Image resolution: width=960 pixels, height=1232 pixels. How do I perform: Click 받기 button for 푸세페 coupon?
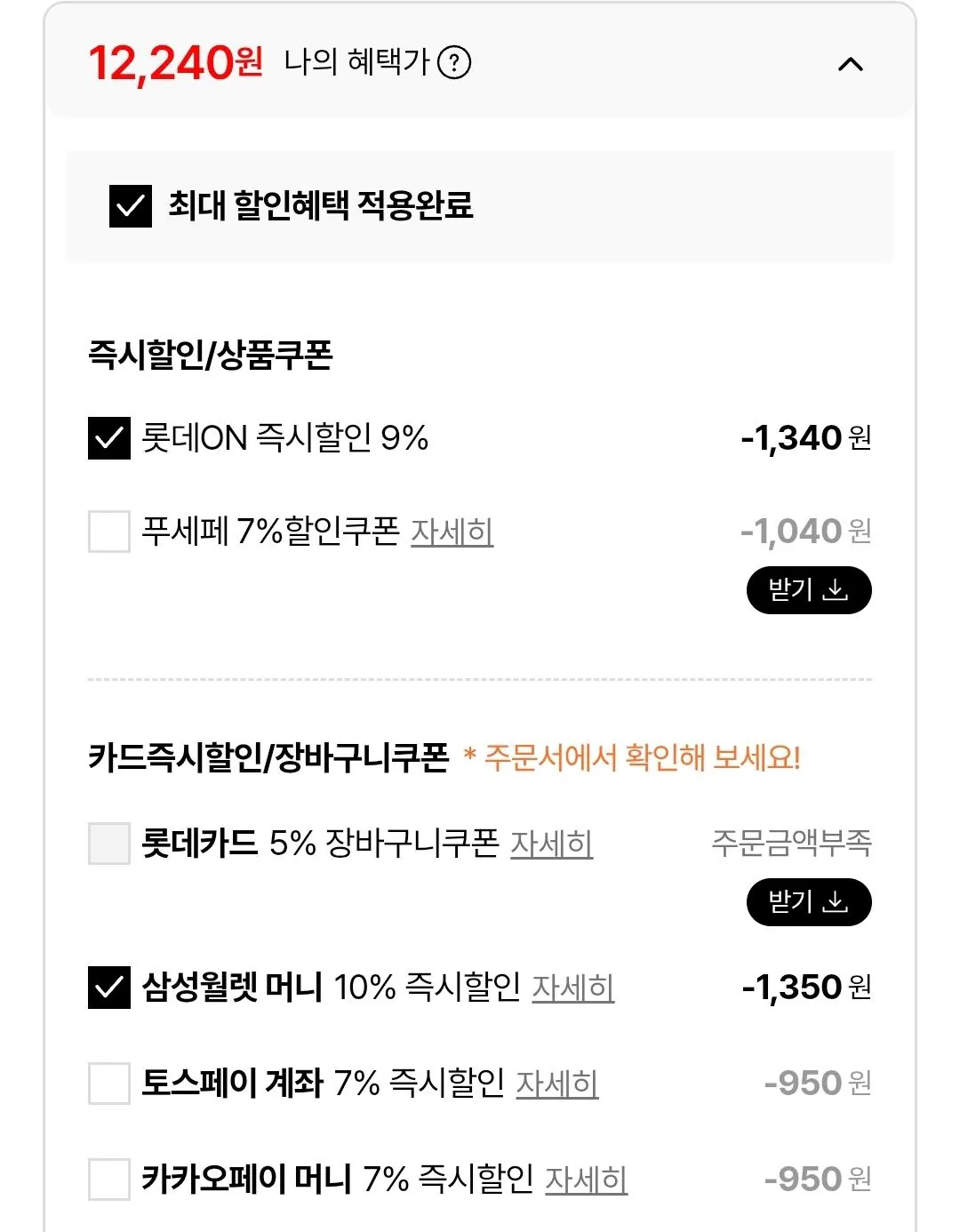point(808,588)
